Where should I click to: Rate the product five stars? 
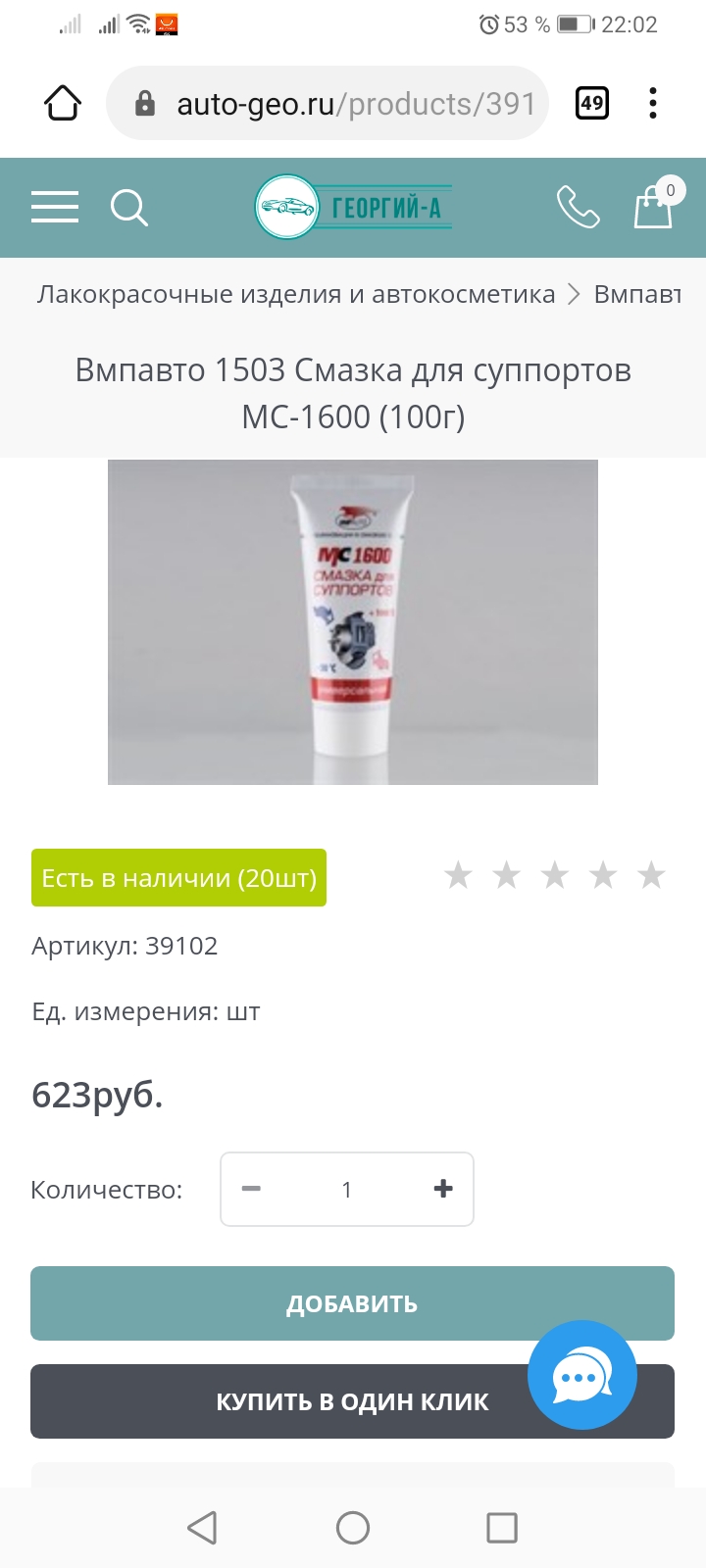[x=651, y=875]
